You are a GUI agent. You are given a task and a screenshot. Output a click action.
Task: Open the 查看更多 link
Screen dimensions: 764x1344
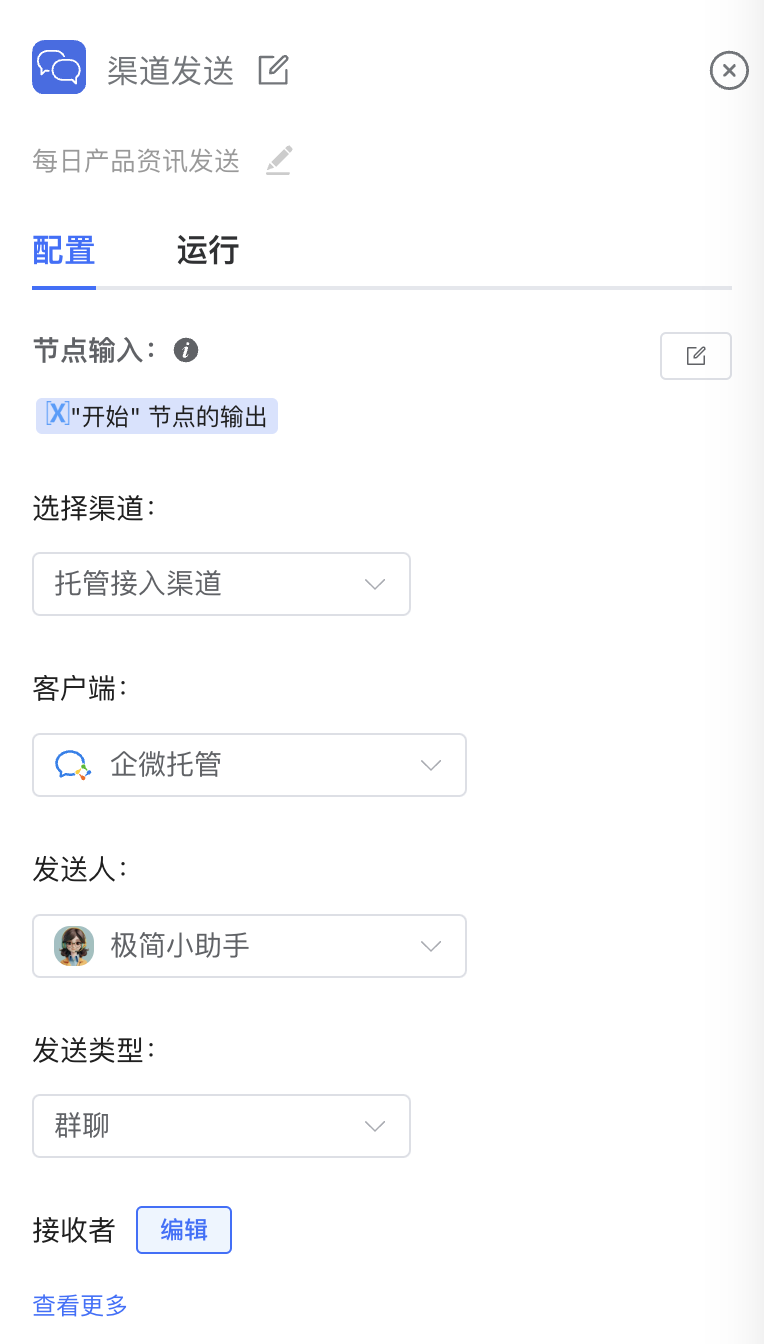coord(80,1305)
